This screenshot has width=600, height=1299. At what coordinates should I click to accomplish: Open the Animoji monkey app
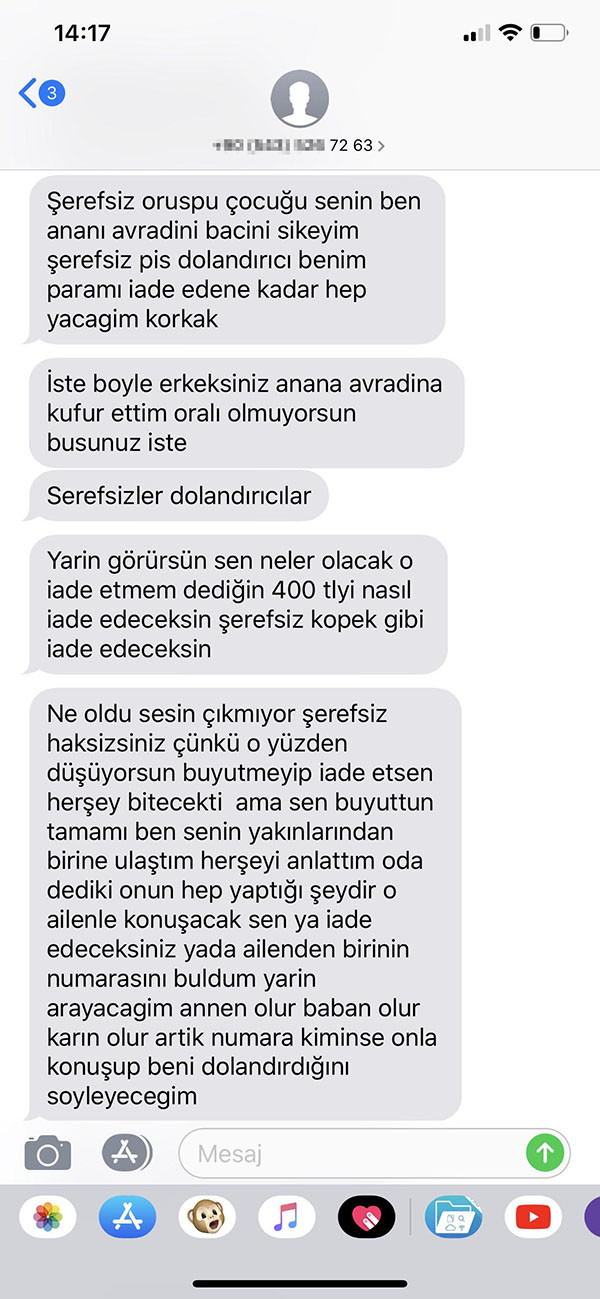click(x=207, y=1216)
